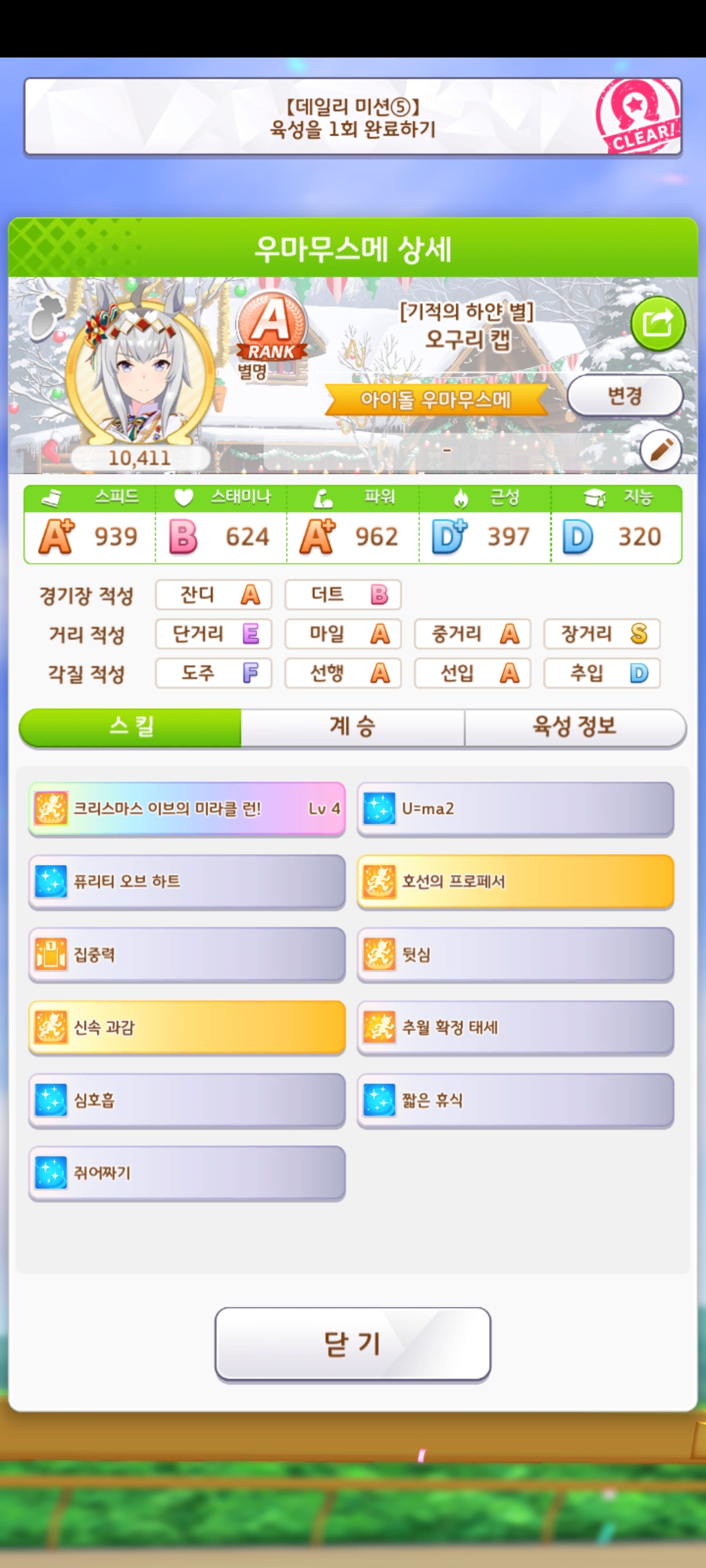Viewport: 706px width, 1568px height.
Task: Show details for the 신속 과감 skill
Action: (187, 1028)
